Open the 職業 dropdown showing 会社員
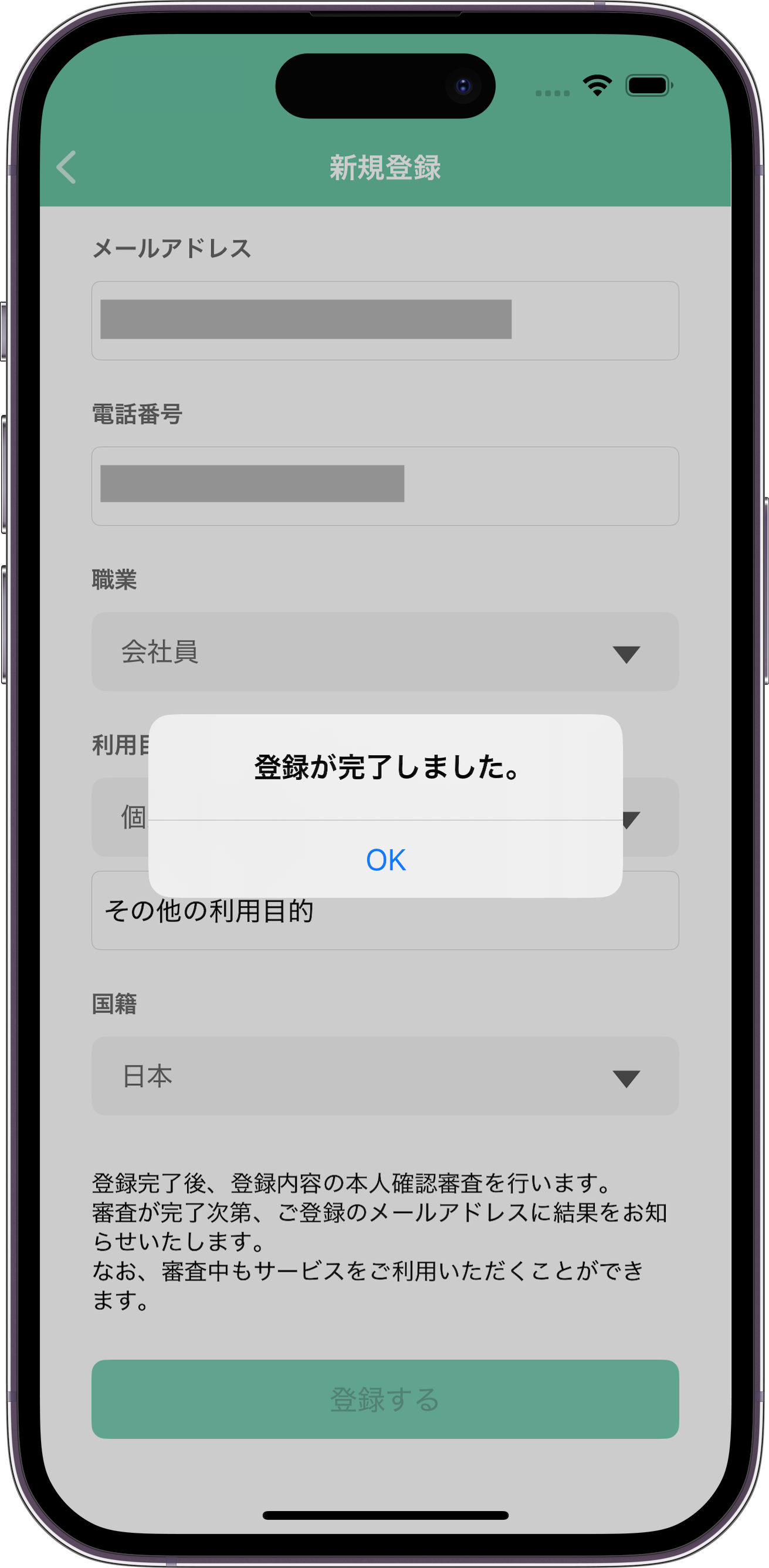This screenshot has height=1568, width=769. [x=385, y=651]
